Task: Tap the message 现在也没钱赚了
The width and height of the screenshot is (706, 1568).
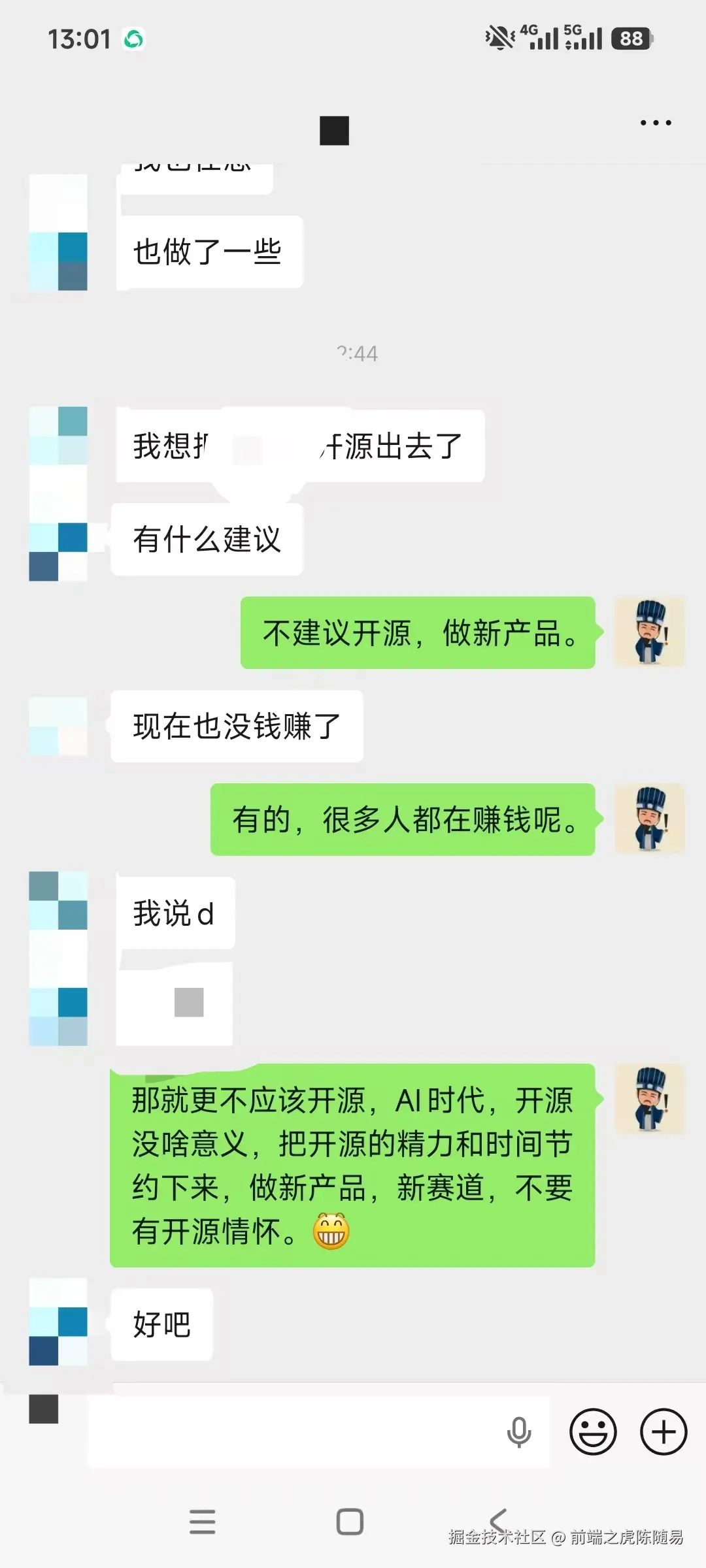Action: [x=237, y=727]
